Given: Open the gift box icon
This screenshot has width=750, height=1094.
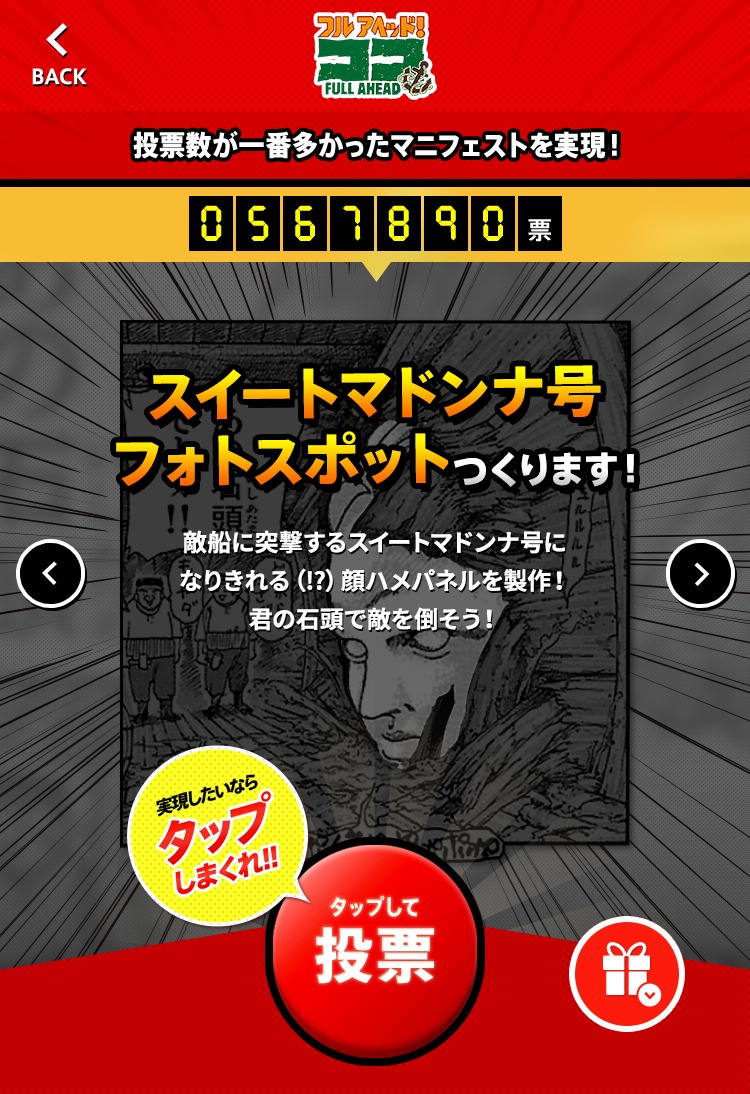Looking at the screenshot, I should (627, 973).
